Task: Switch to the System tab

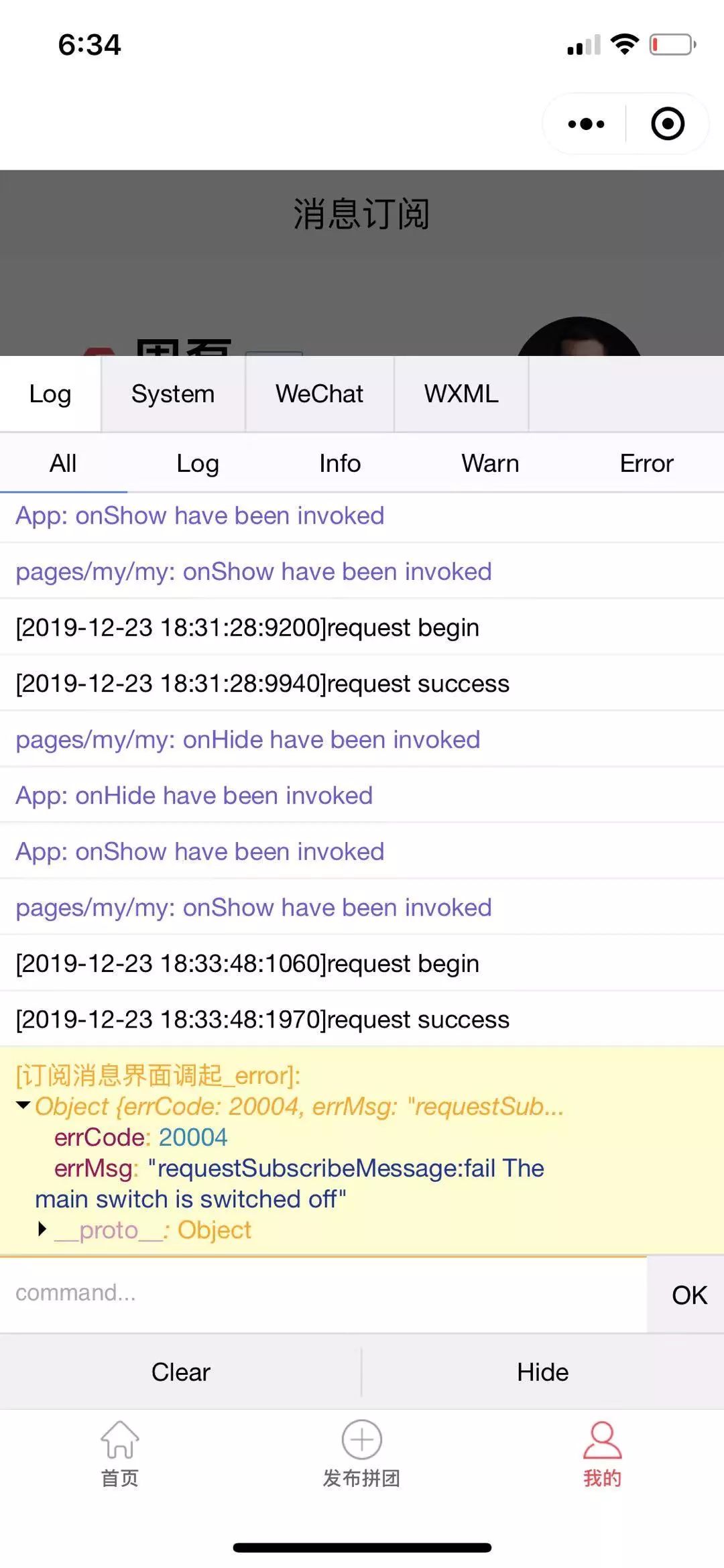Action: pos(173,394)
